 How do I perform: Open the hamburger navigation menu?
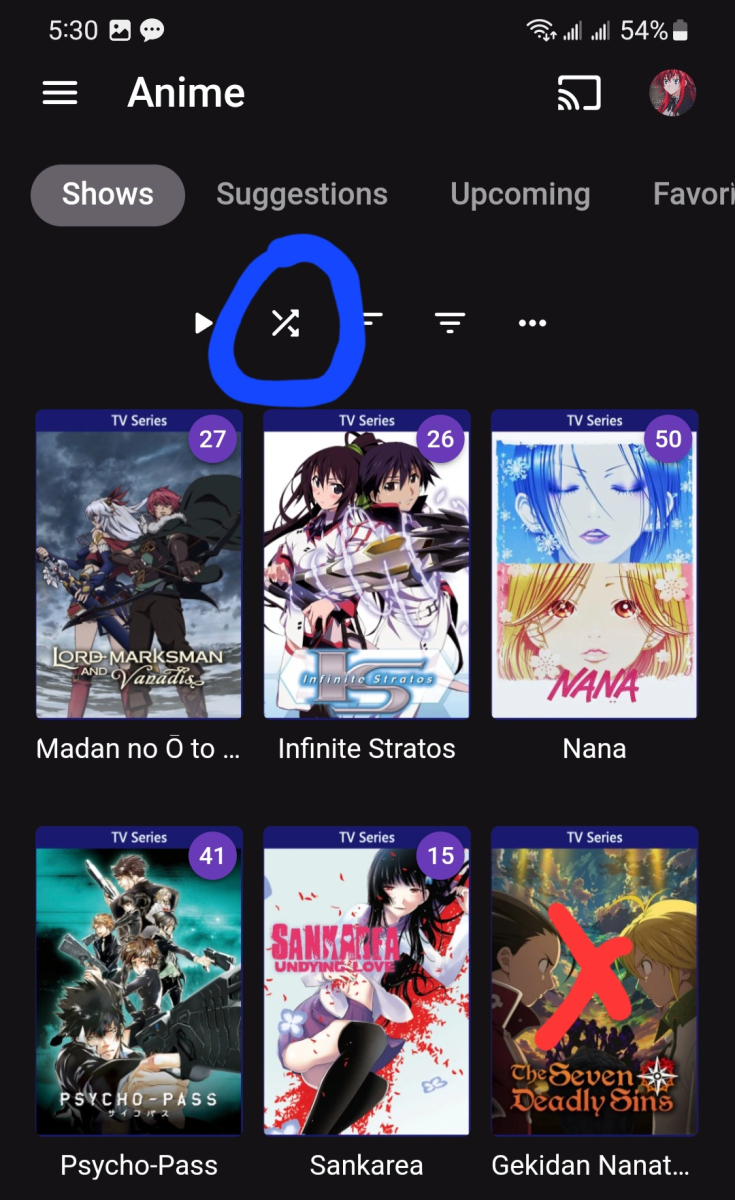60,93
